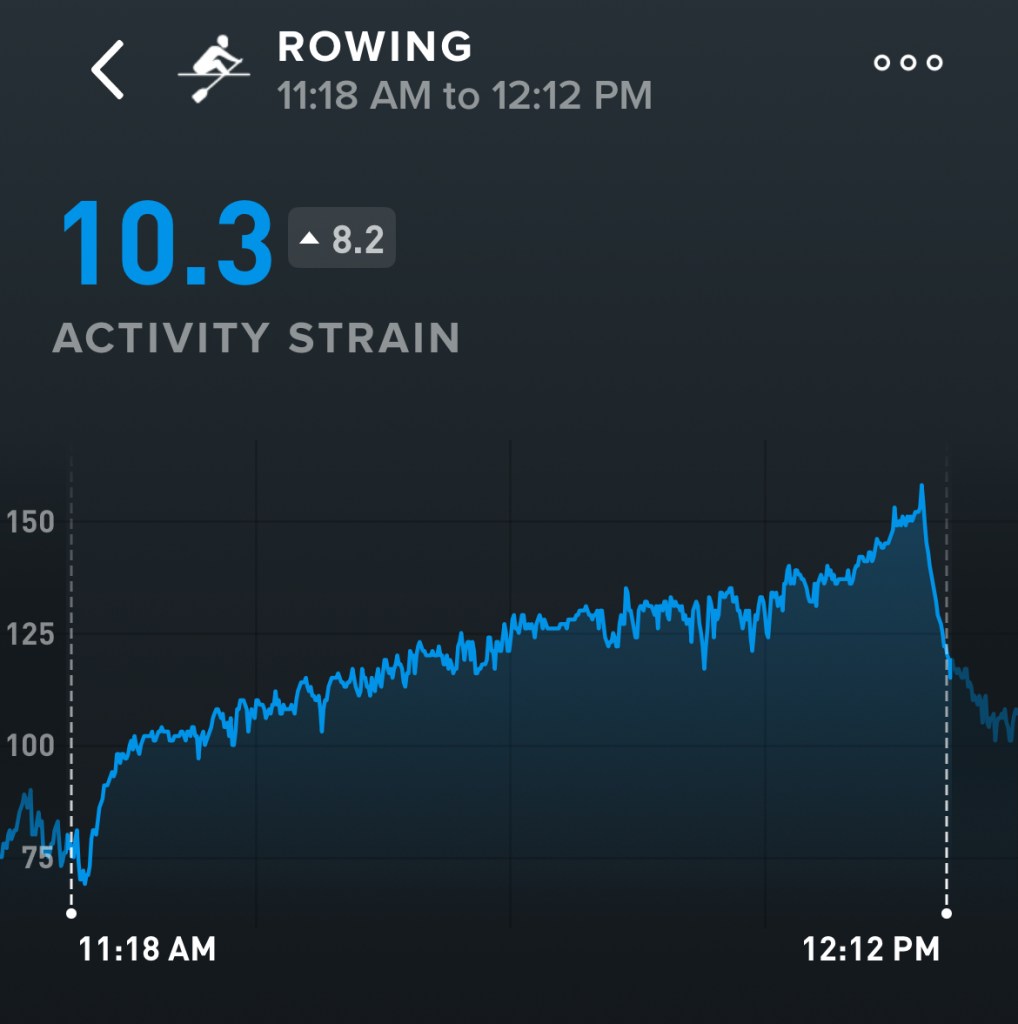The image size is (1018, 1024).
Task: Select the 12:12 PM end marker
Action: pyautogui.click(x=946, y=912)
